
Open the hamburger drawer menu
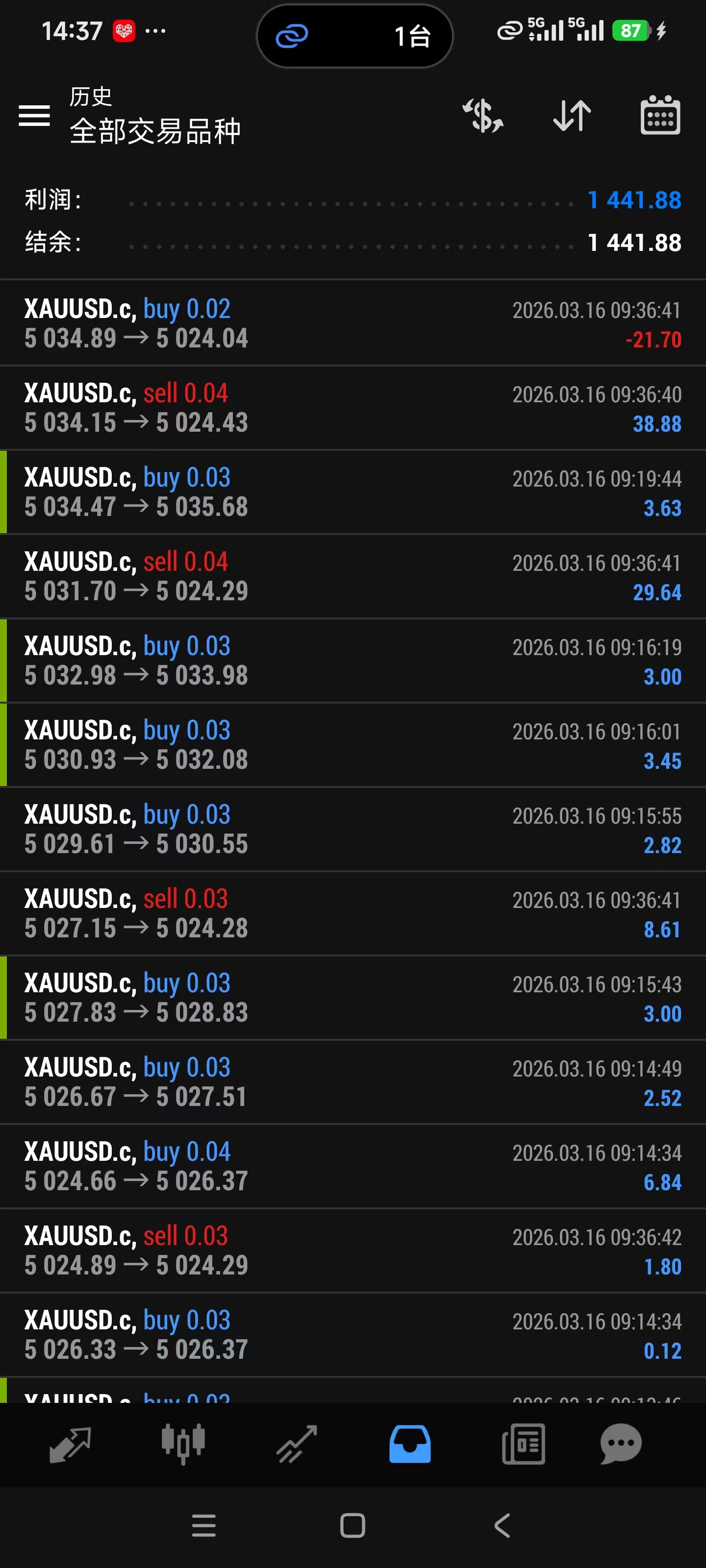34,115
